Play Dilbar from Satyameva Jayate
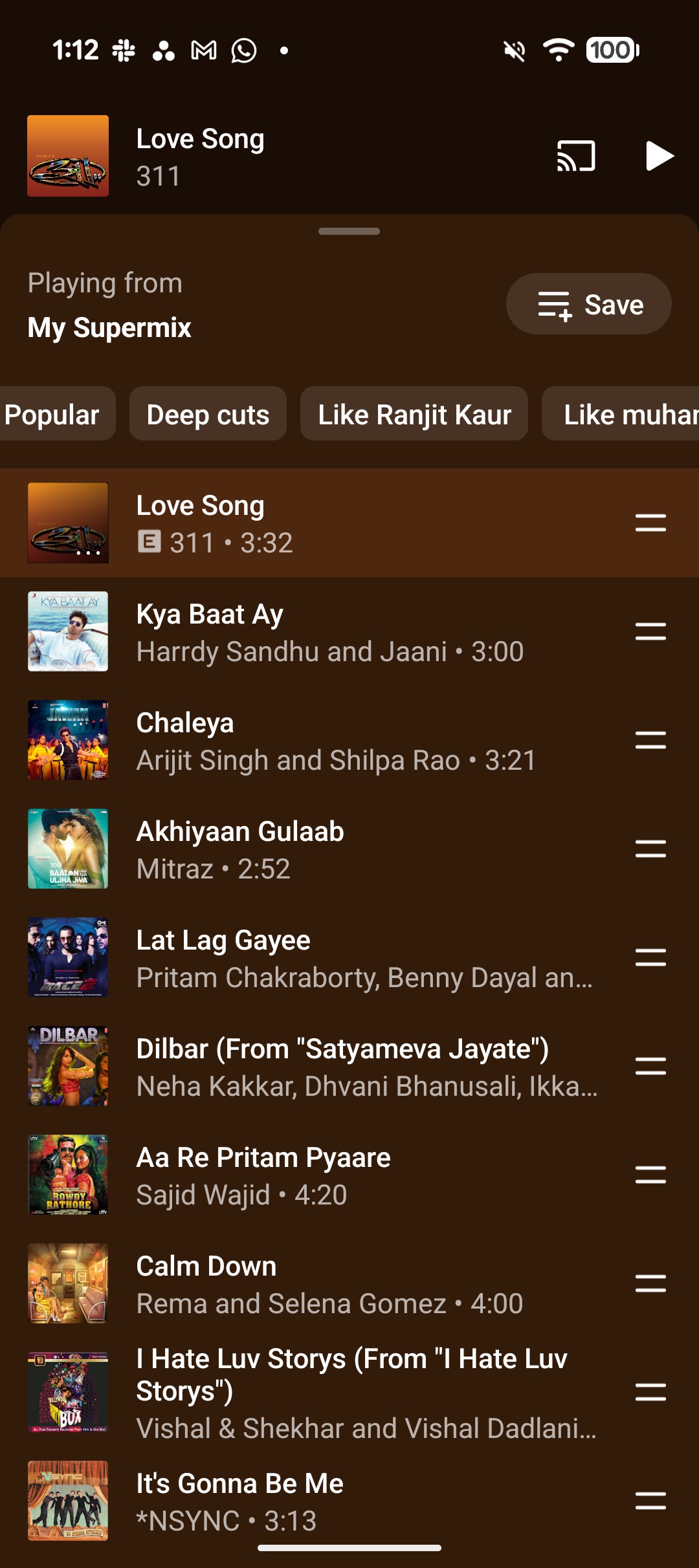Image resolution: width=699 pixels, height=1568 pixels. (x=324, y=1067)
